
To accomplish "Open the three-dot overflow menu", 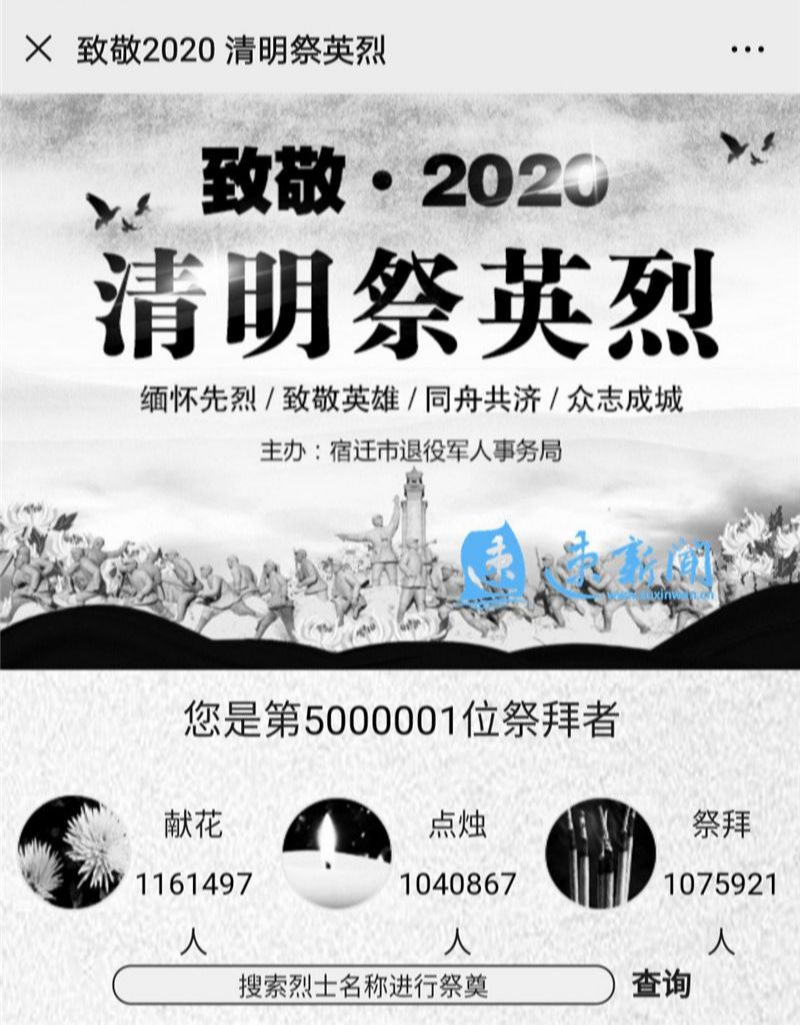I will (748, 48).
